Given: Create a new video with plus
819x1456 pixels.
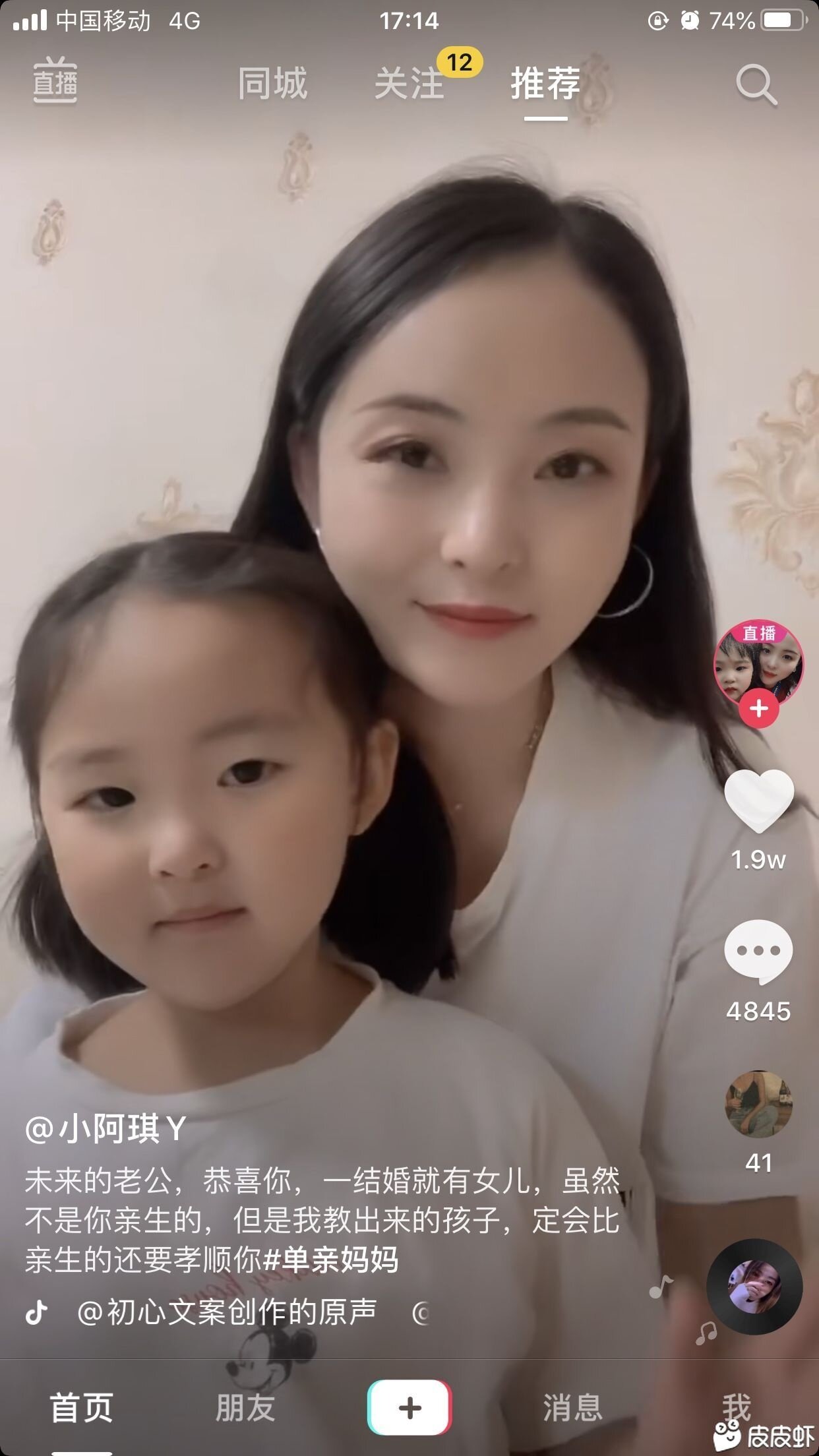Looking at the screenshot, I should coord(409,1407).
